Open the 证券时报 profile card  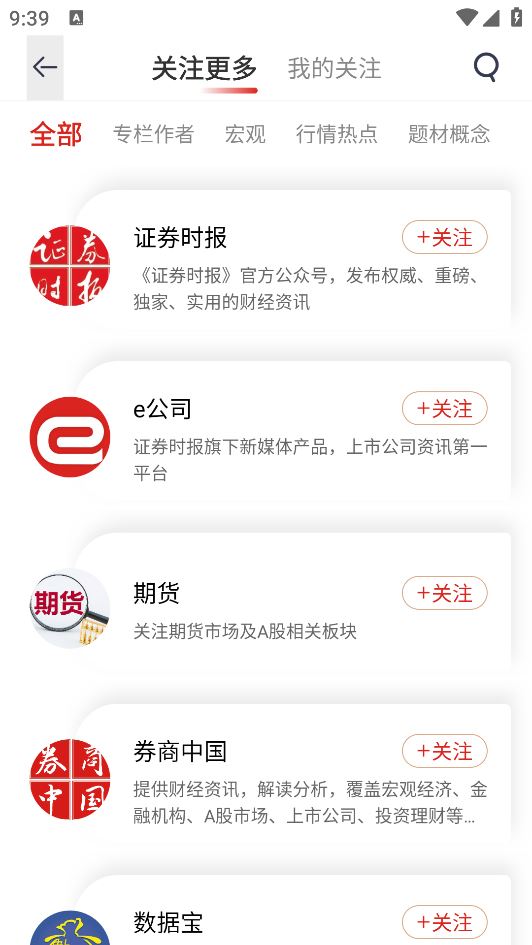point(270,265)
